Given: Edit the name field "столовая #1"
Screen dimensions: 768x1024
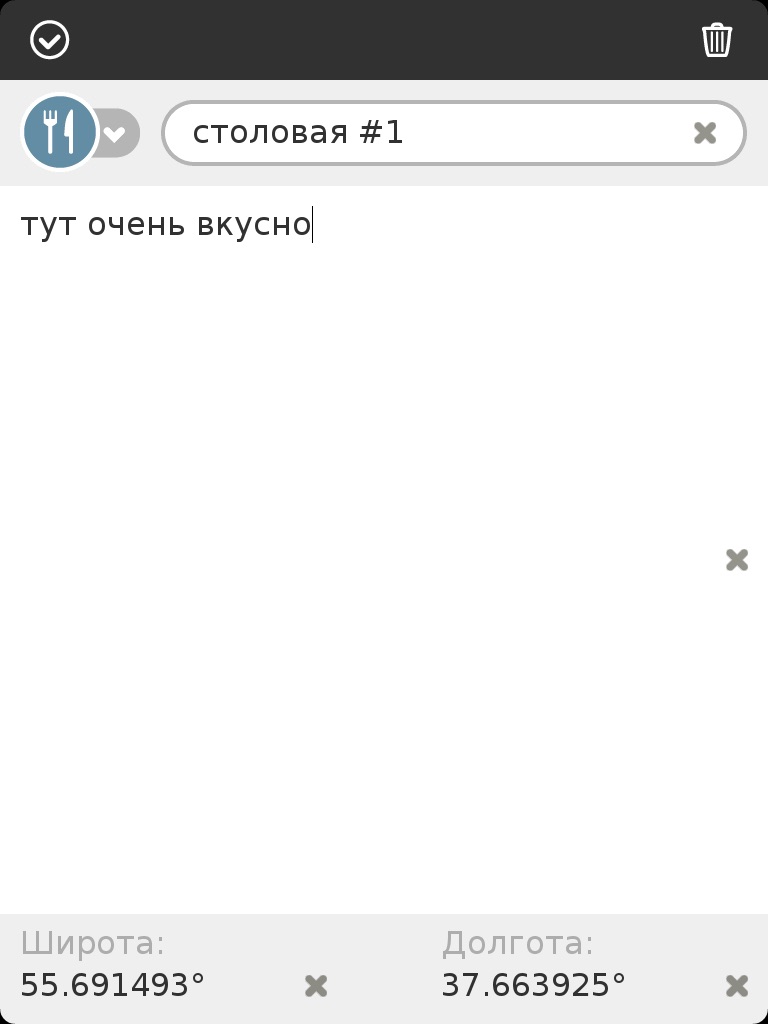Looking at the screenshot, I should coord(430,133).
